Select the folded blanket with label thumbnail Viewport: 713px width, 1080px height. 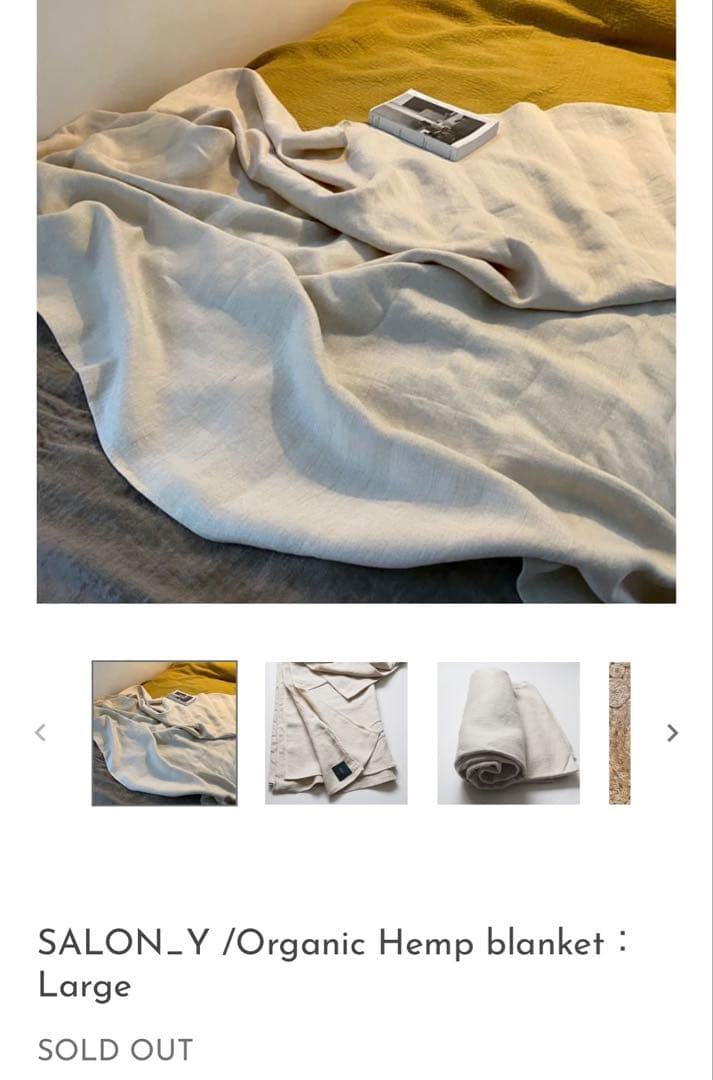tap(336, 732)
